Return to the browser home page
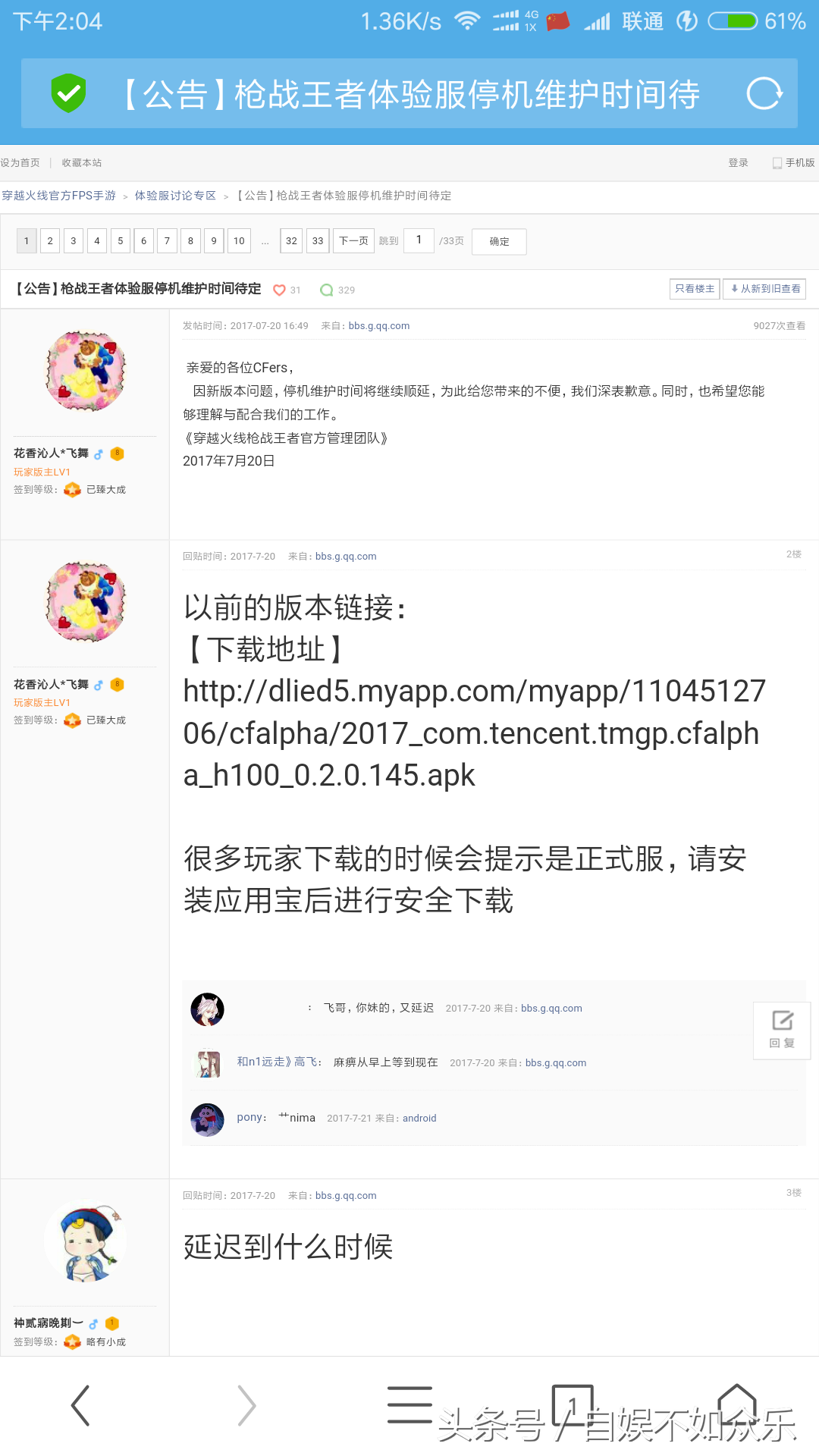819x1456 pixels. coord(737,1405)
